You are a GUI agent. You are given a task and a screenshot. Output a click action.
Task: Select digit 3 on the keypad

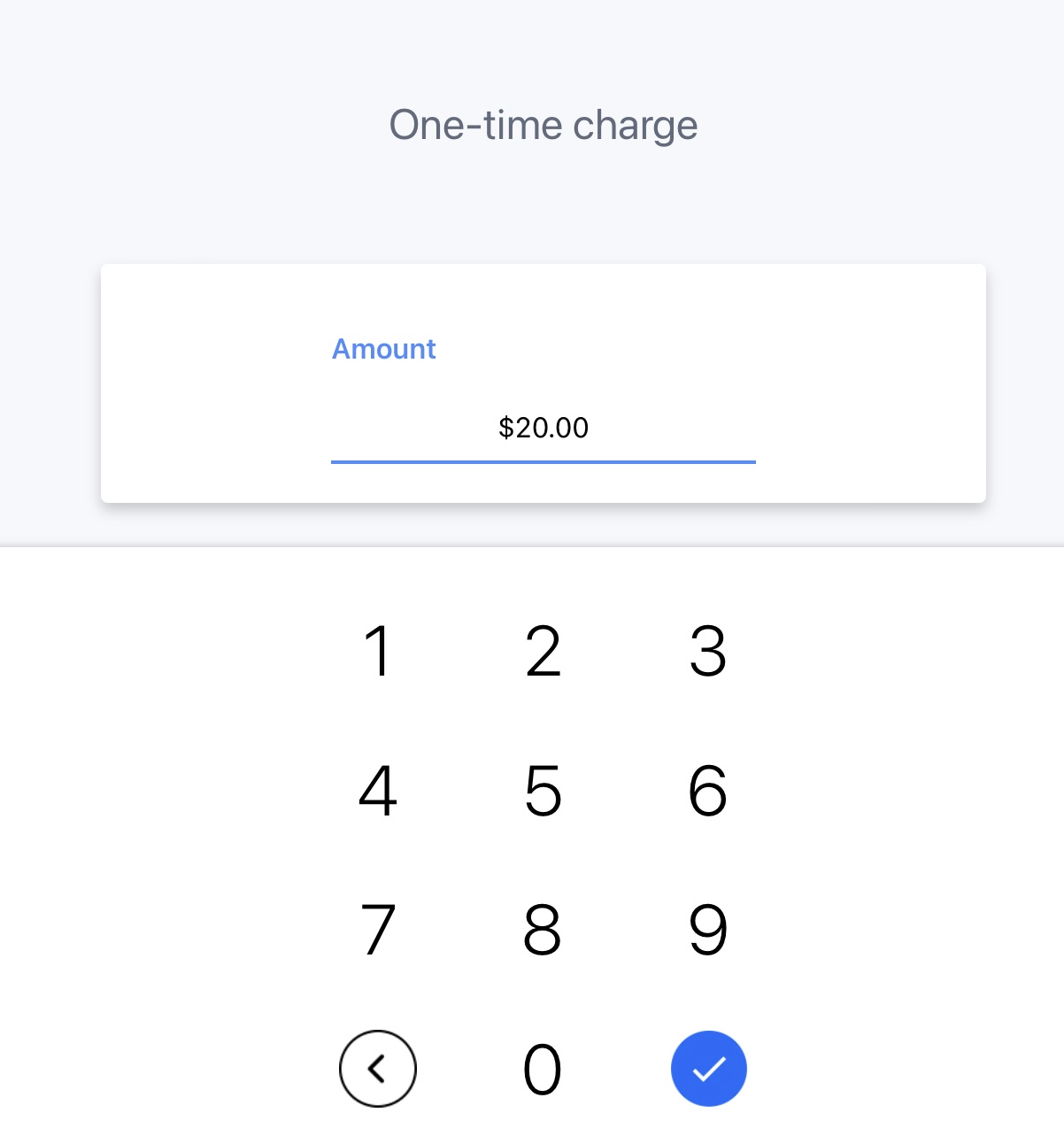pos(708,651)
